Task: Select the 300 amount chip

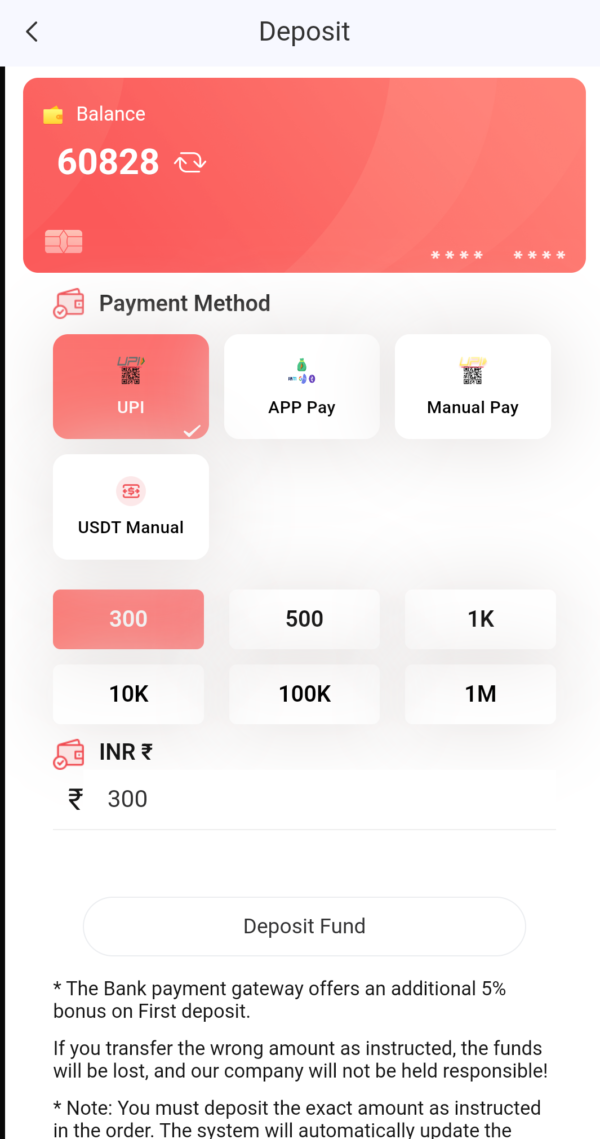Action: [x=128, y=619]
